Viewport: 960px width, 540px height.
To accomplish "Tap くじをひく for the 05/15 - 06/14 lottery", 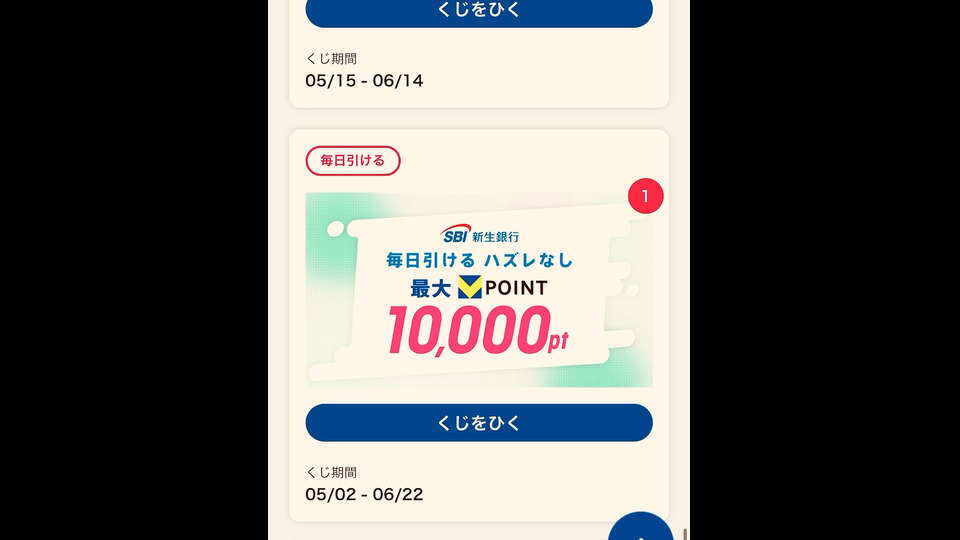I will (479, 11).
